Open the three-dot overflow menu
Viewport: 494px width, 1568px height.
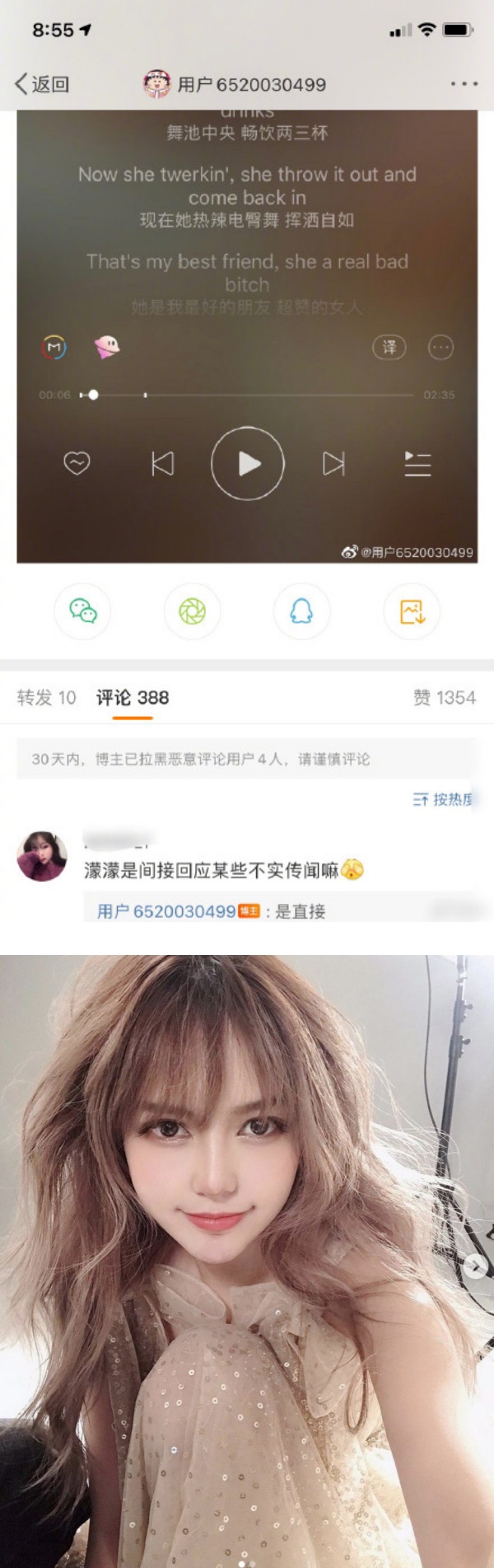pyautogui.click(x=464, y=84)
